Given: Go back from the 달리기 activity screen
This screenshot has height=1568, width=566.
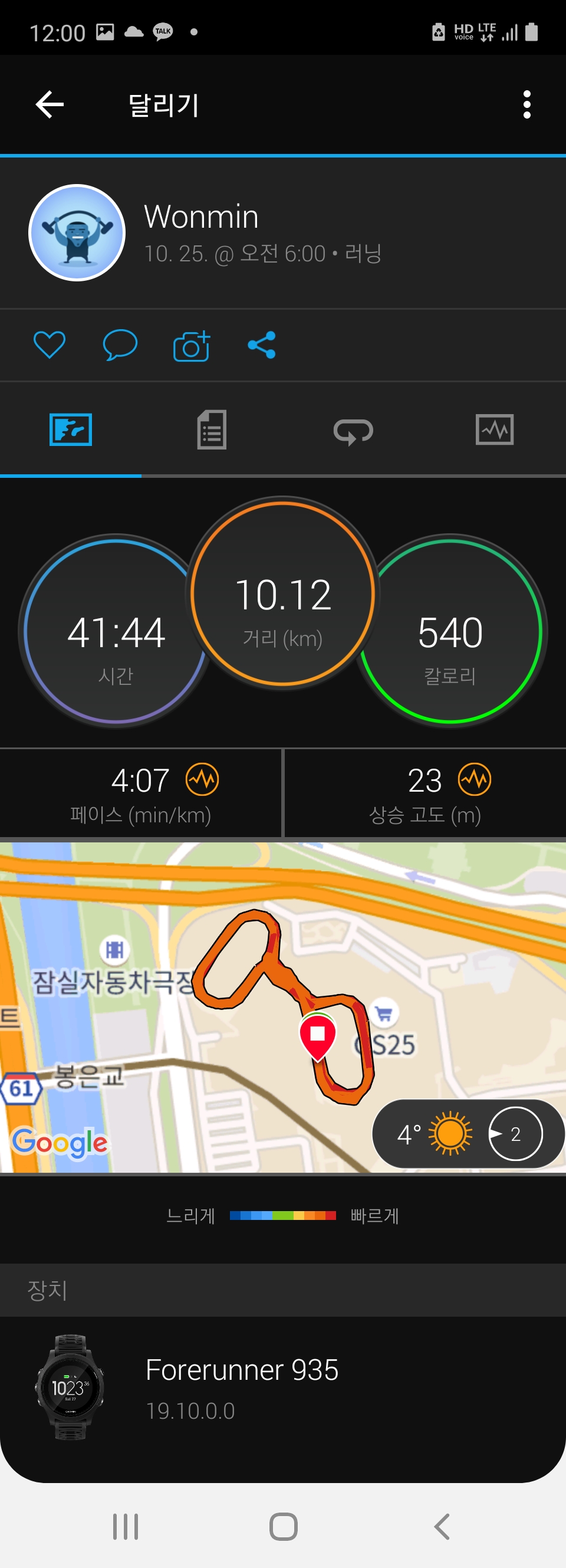Looking at the screenshot, I should tap(50, 104).
